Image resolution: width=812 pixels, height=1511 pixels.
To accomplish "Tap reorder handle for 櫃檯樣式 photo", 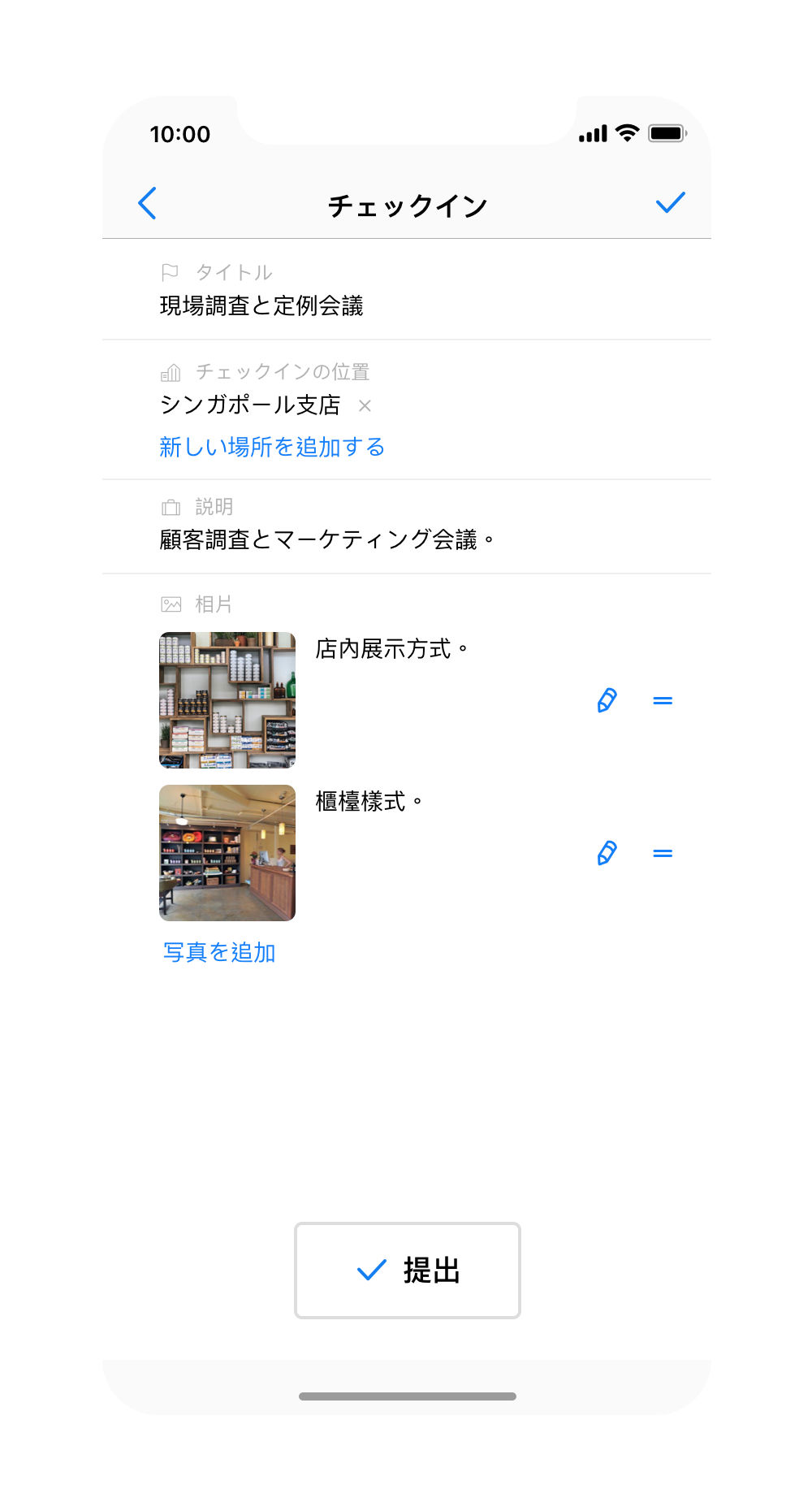I will pos(663,853).
